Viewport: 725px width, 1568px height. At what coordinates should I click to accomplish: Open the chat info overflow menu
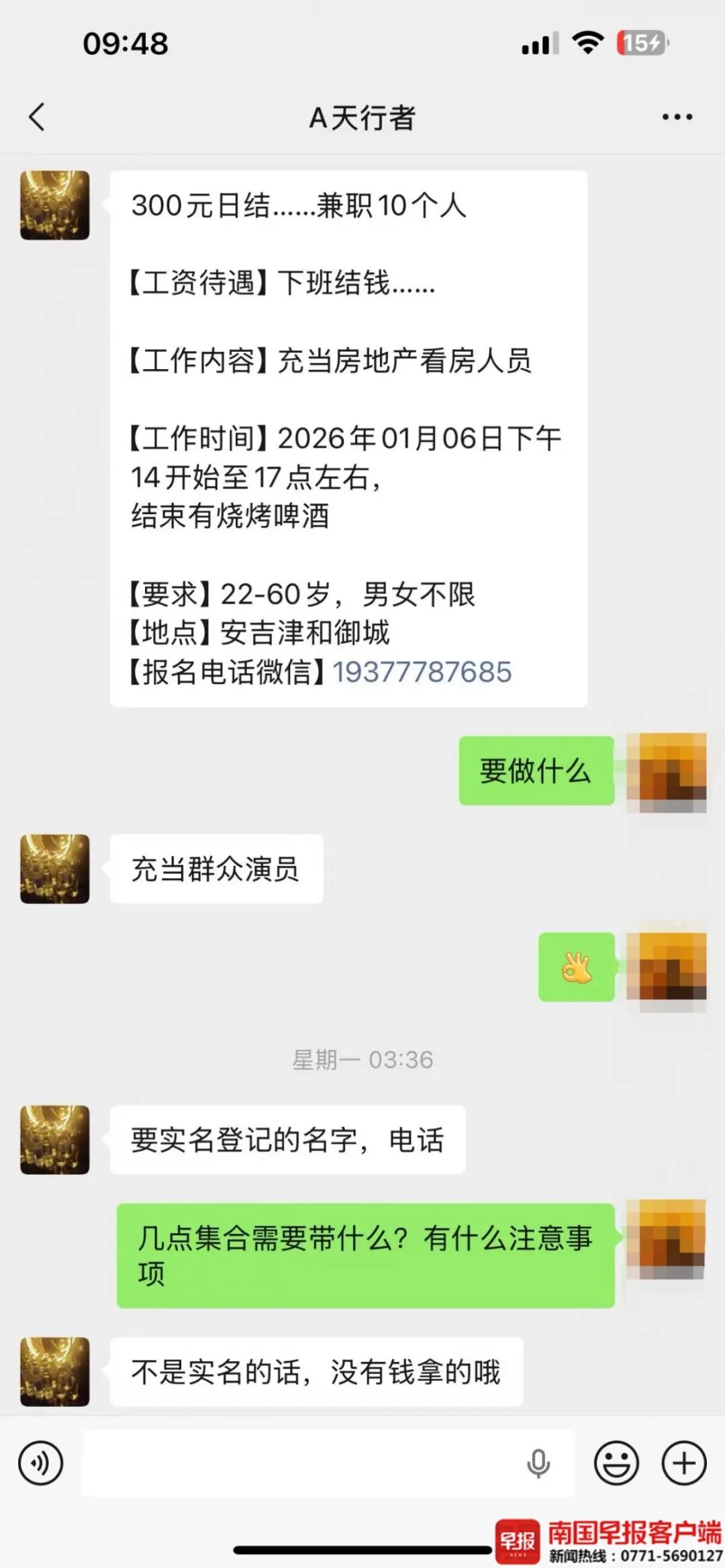click(x=677, y=117)
